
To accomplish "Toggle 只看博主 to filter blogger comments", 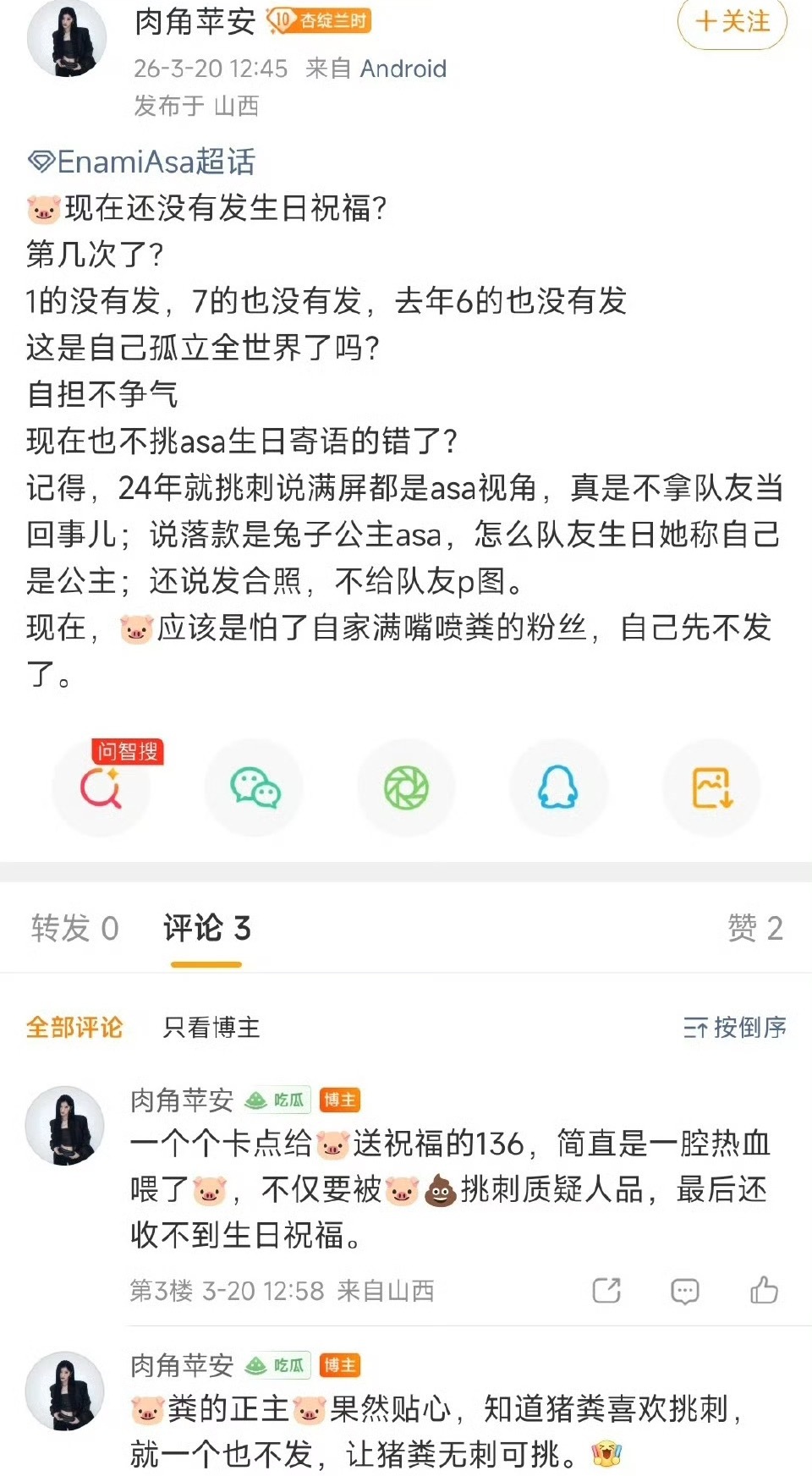I will click(x=211, y=1029).
